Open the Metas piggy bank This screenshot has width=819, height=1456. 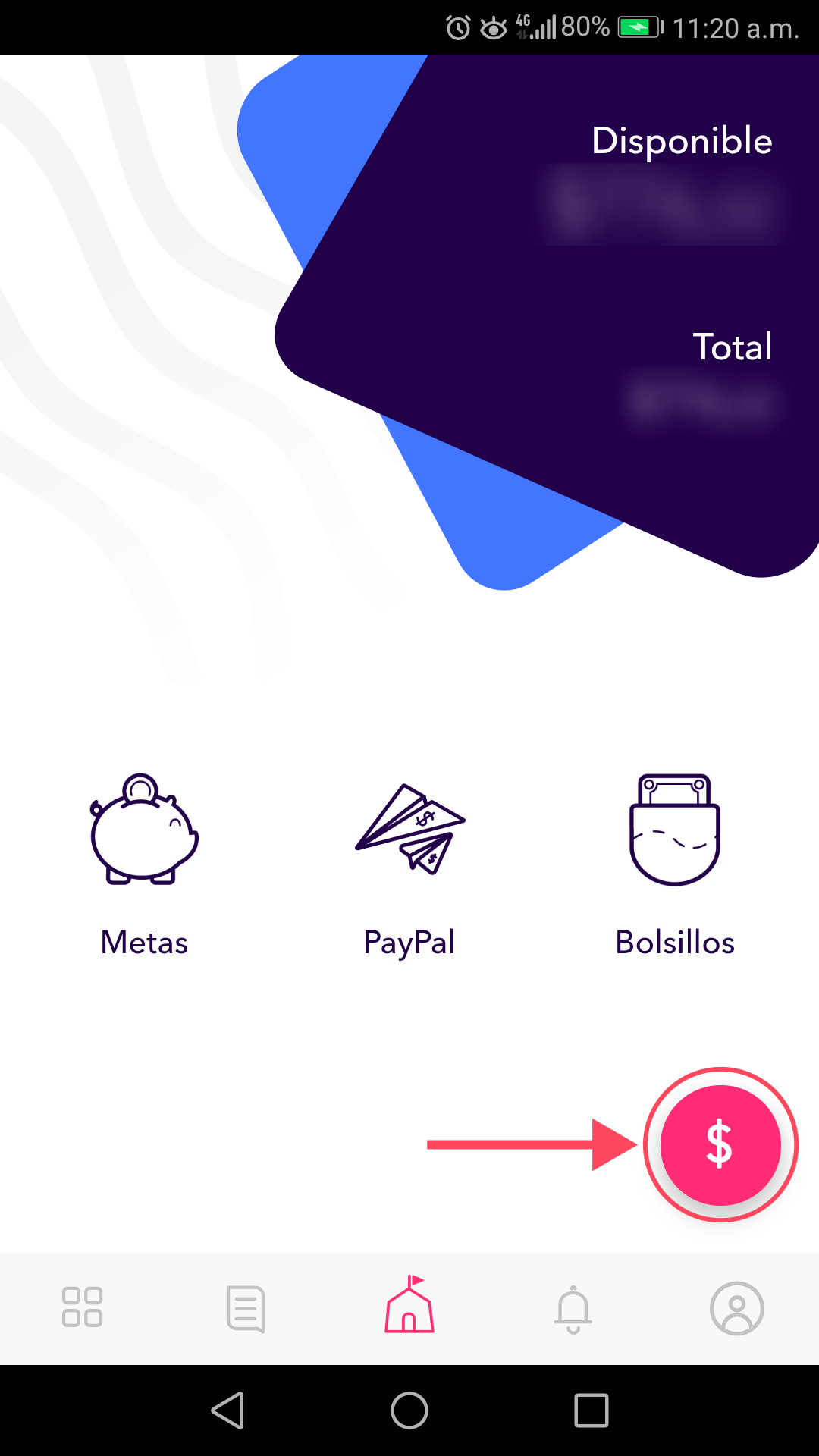(144, 866)
